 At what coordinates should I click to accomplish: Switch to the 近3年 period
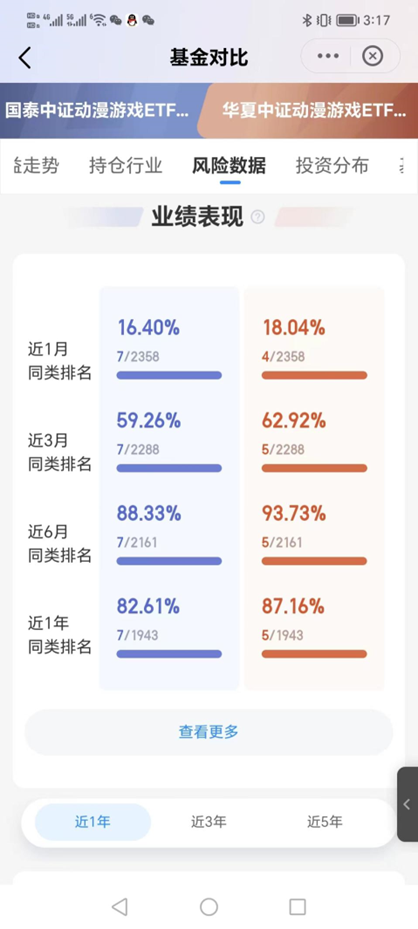coord(208,822)
